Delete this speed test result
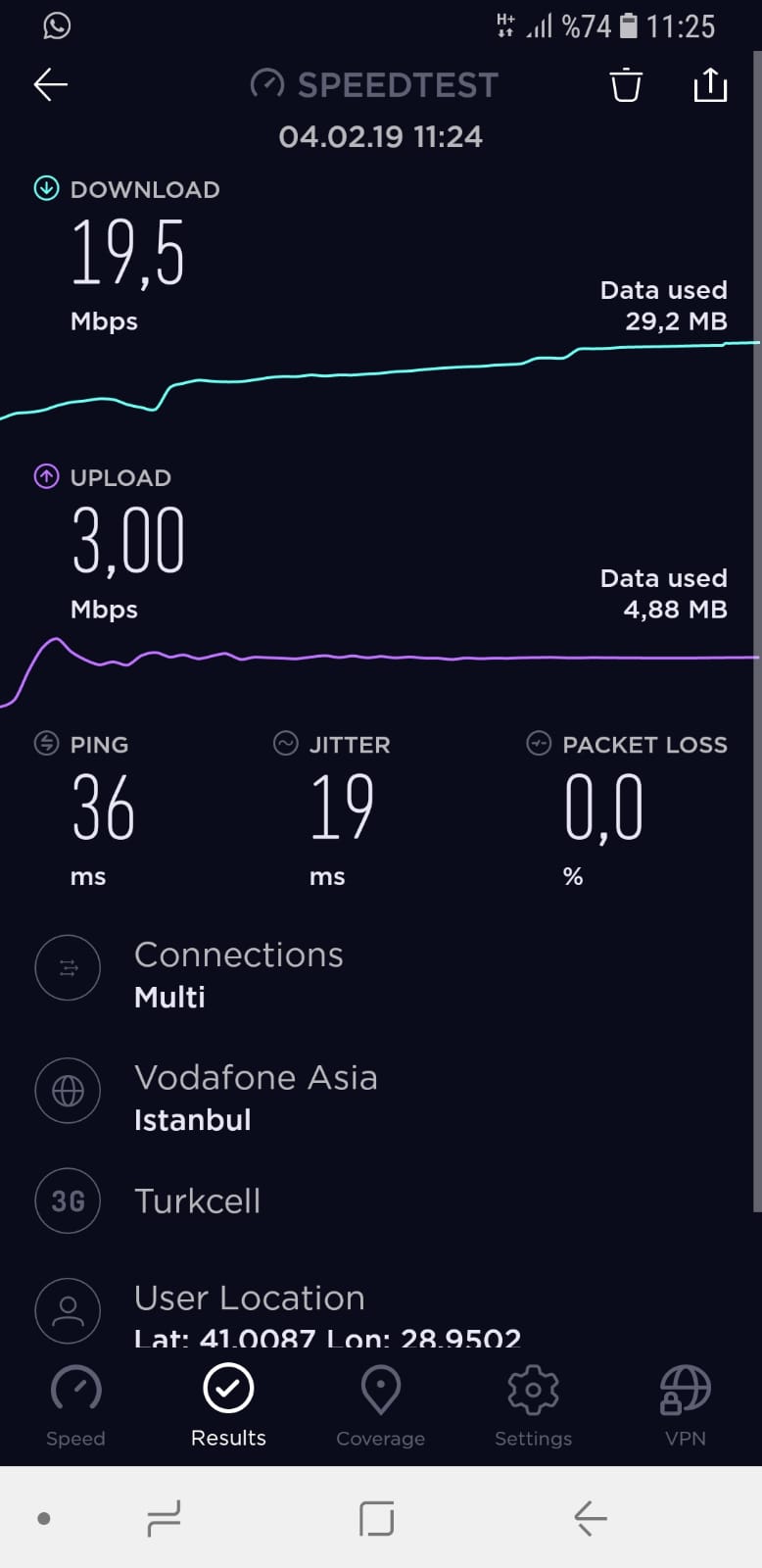Screen dimensions: 762x1568 tap(626, 85)
